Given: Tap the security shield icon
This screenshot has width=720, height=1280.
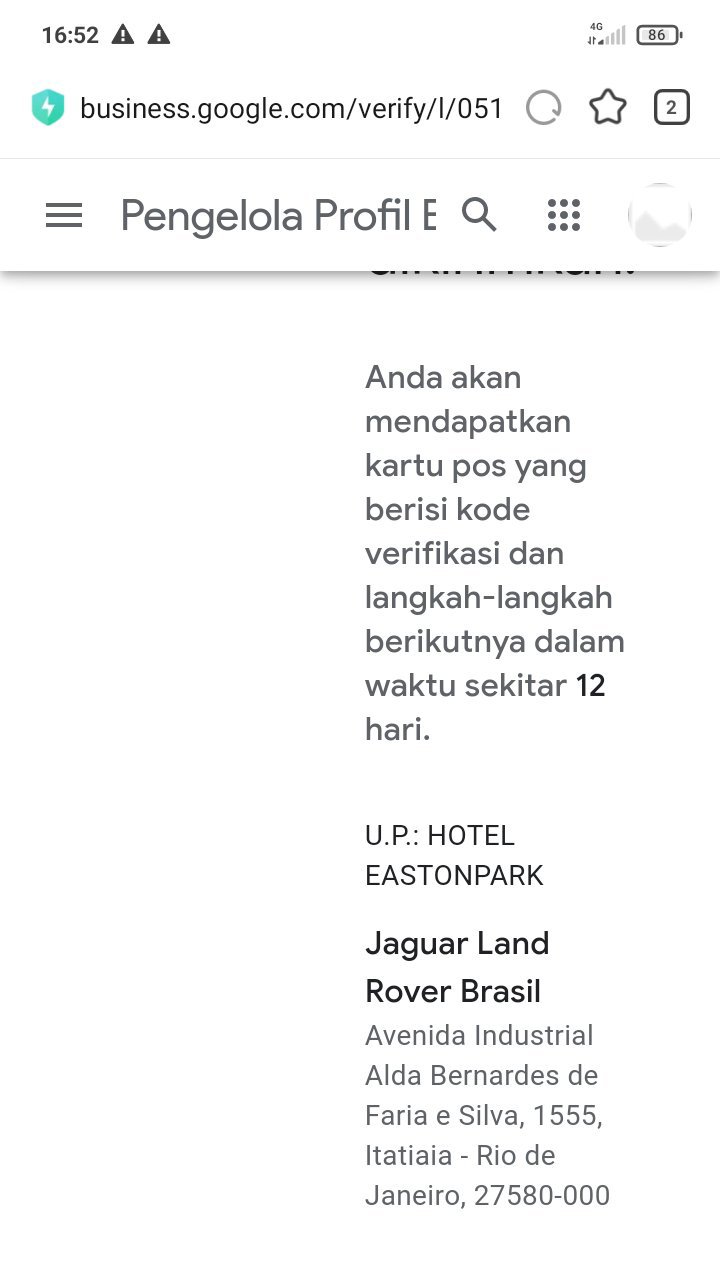Looking at the screenshot, I should 48,108.
